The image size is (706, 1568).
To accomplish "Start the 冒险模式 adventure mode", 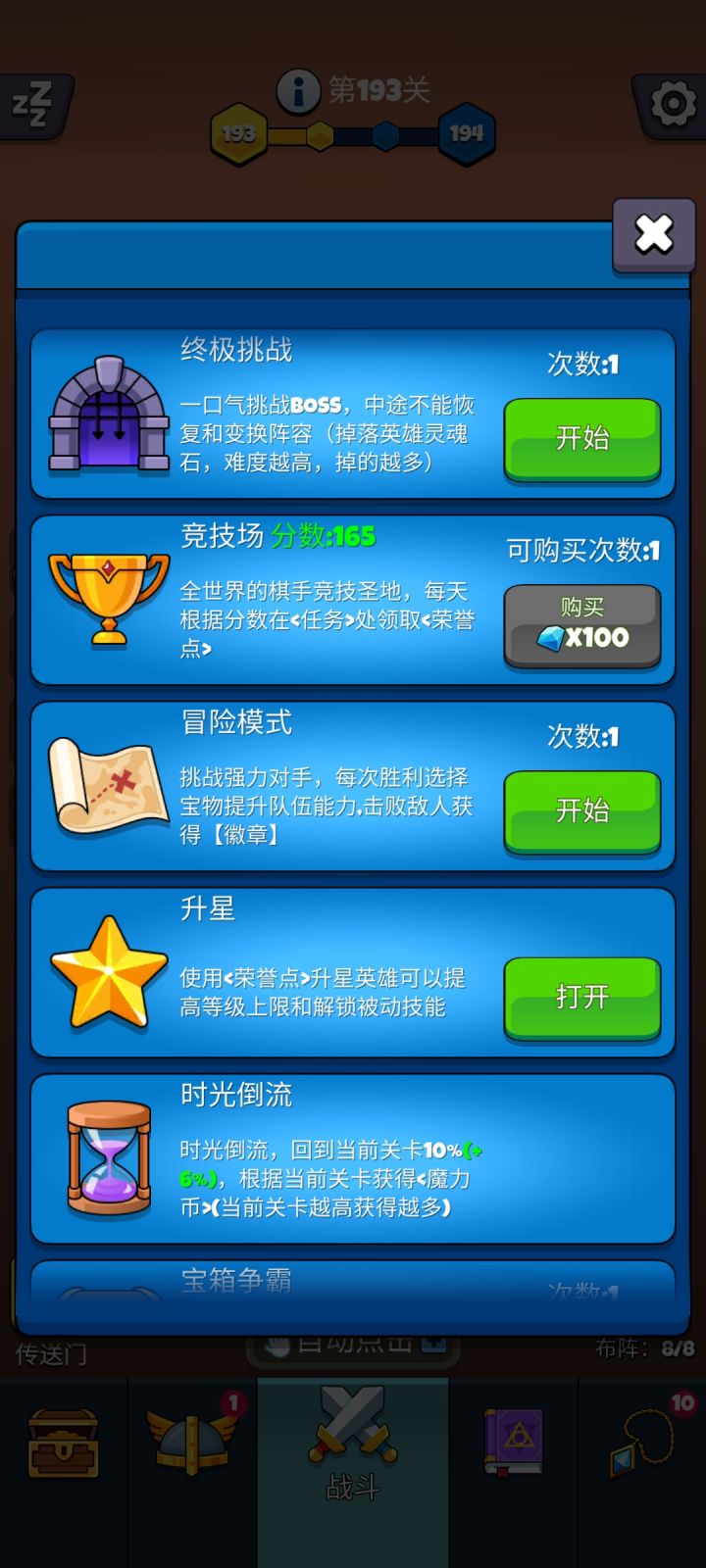I will [582, 810].
